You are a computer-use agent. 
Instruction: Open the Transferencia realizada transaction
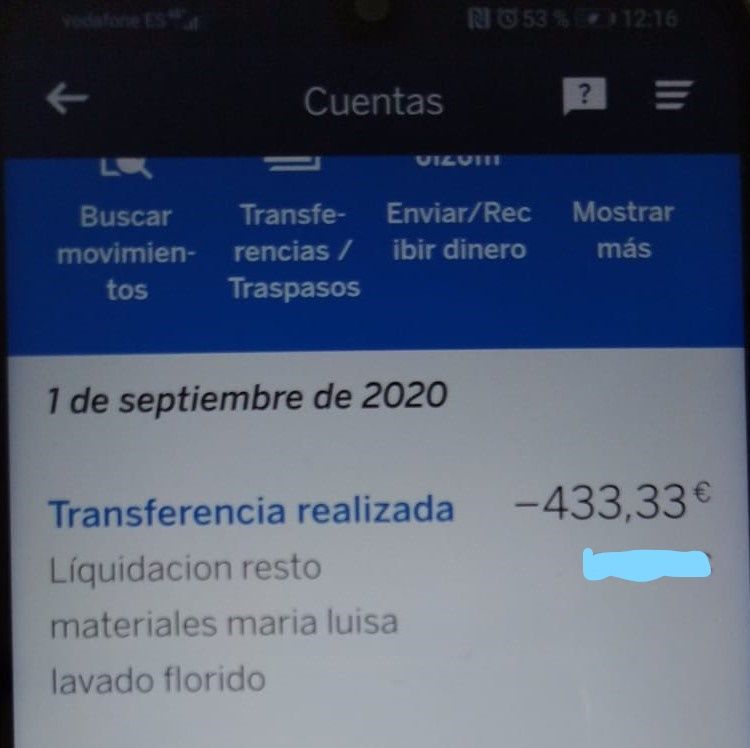coord(251,512)
